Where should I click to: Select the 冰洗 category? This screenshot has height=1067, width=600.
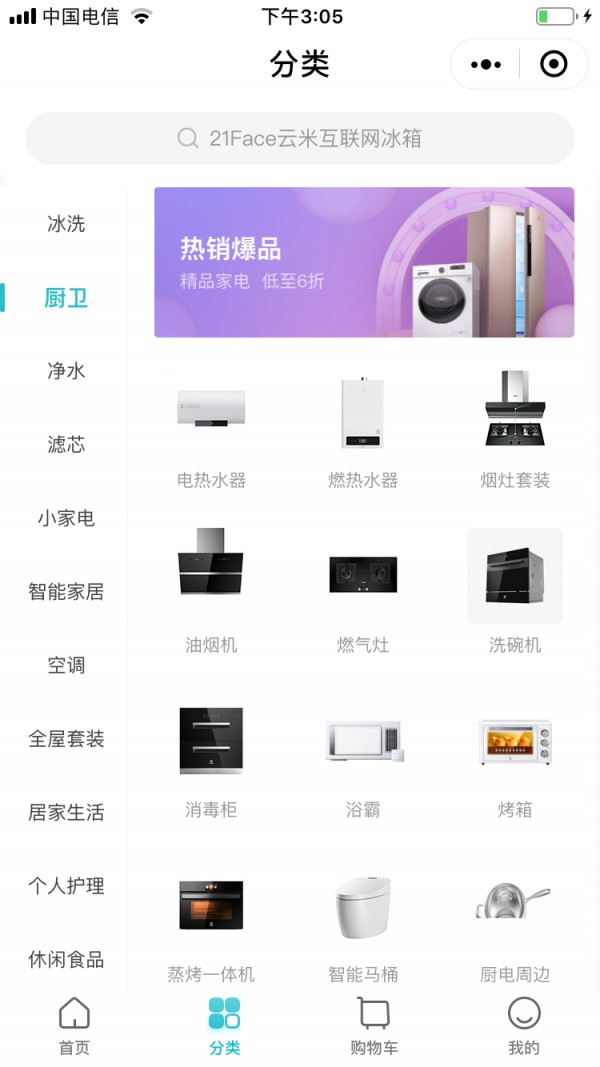click(x=66, y=224)
